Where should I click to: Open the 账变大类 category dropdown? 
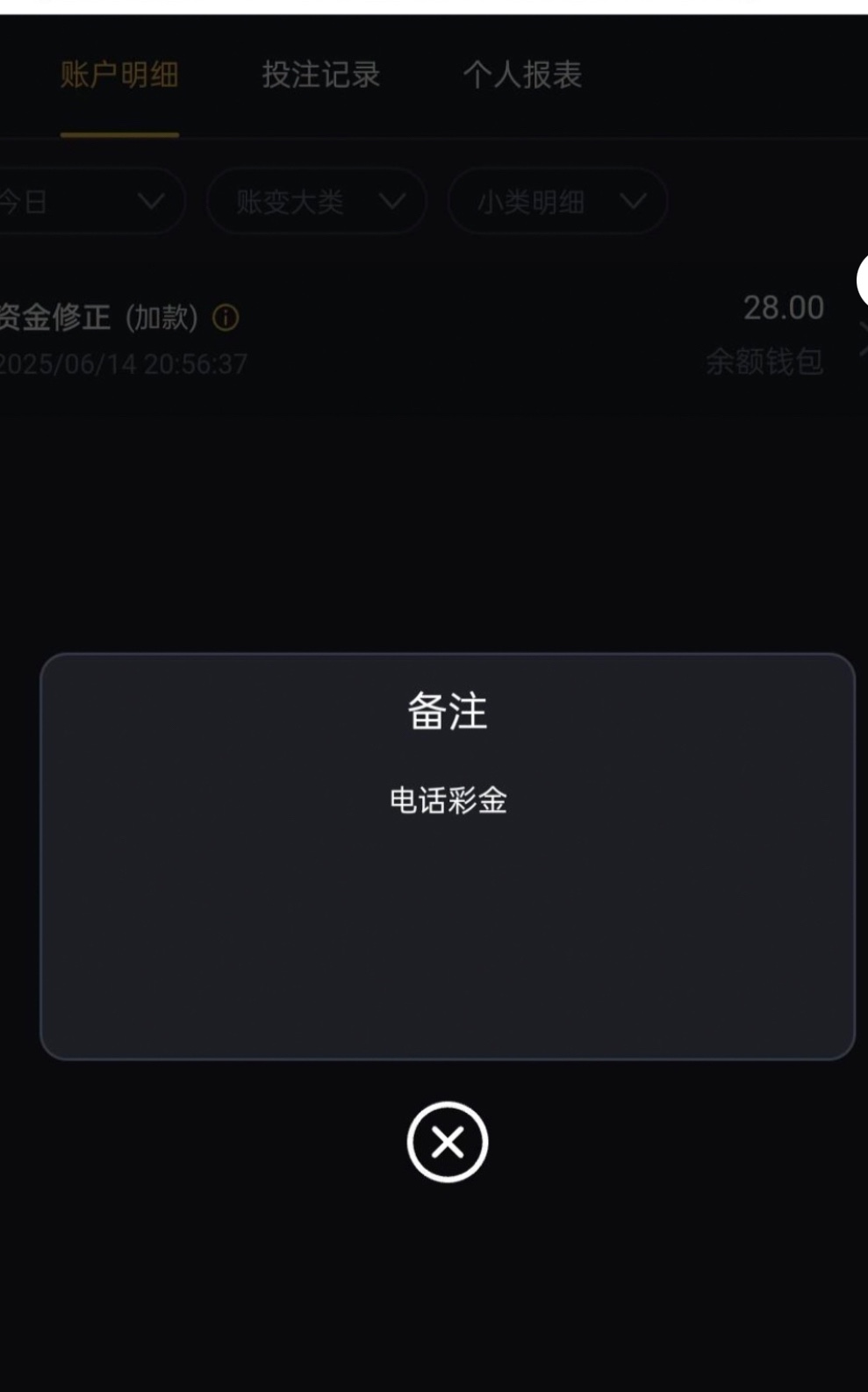[316, 202]
